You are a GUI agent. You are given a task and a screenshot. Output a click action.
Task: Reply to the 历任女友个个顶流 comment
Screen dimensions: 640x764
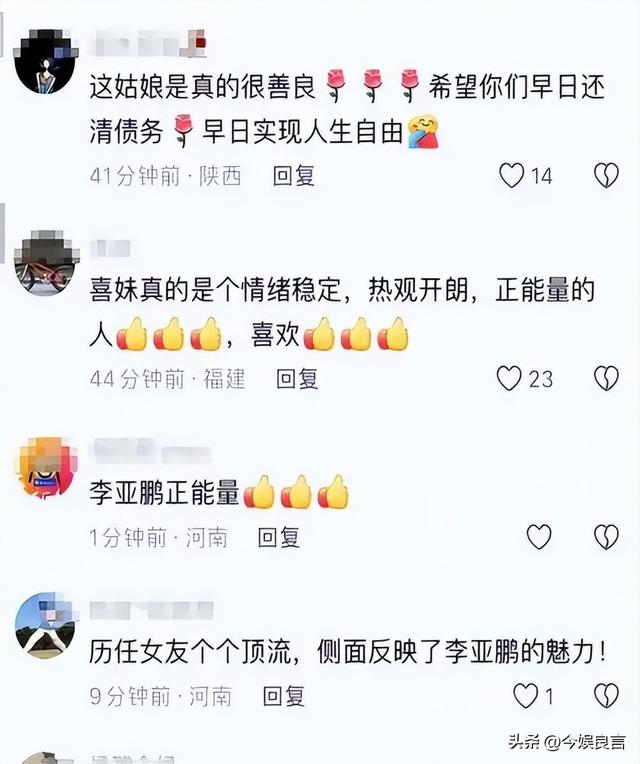pyautogui.click(x=284, y=695)
